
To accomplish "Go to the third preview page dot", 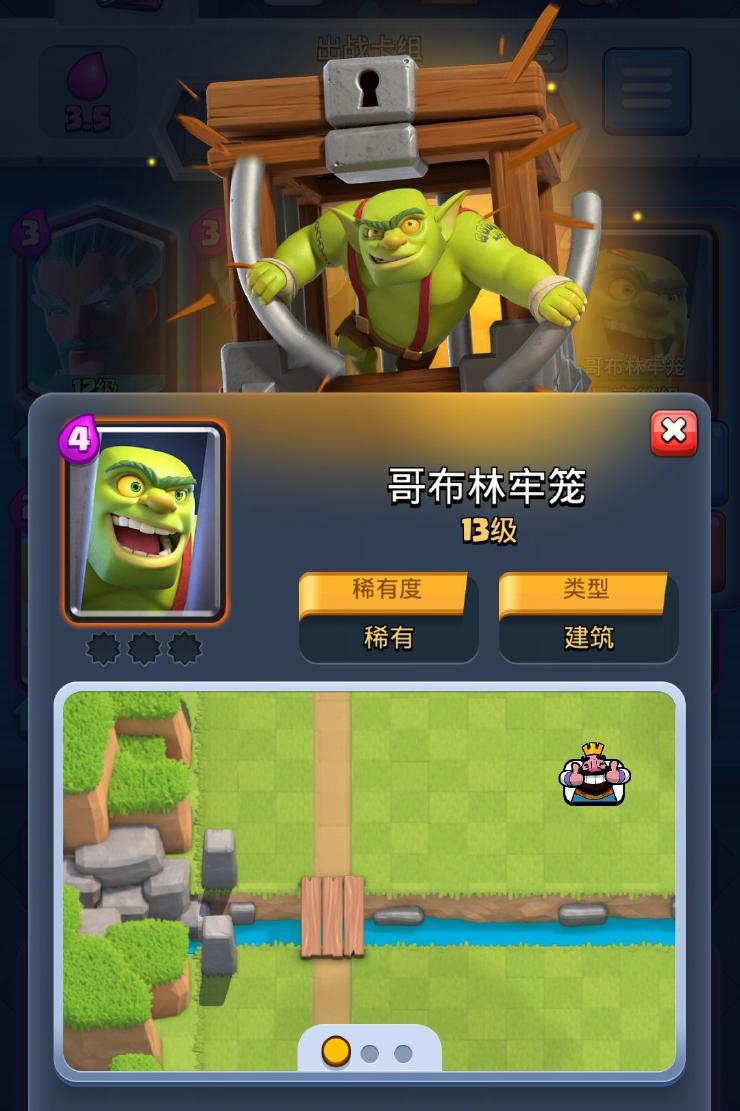I will pos(403,1053).
